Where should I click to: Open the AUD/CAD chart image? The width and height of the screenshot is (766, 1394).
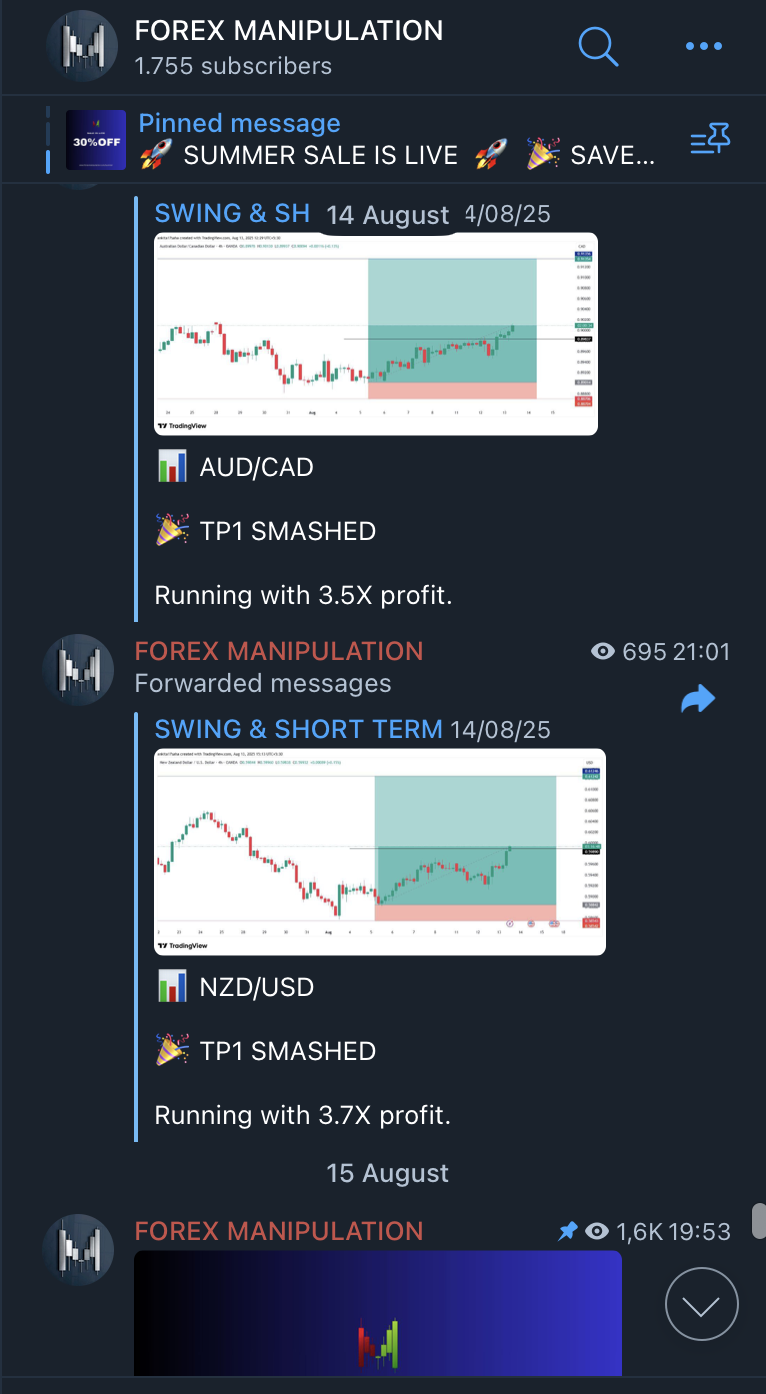(x=376, y=334)
